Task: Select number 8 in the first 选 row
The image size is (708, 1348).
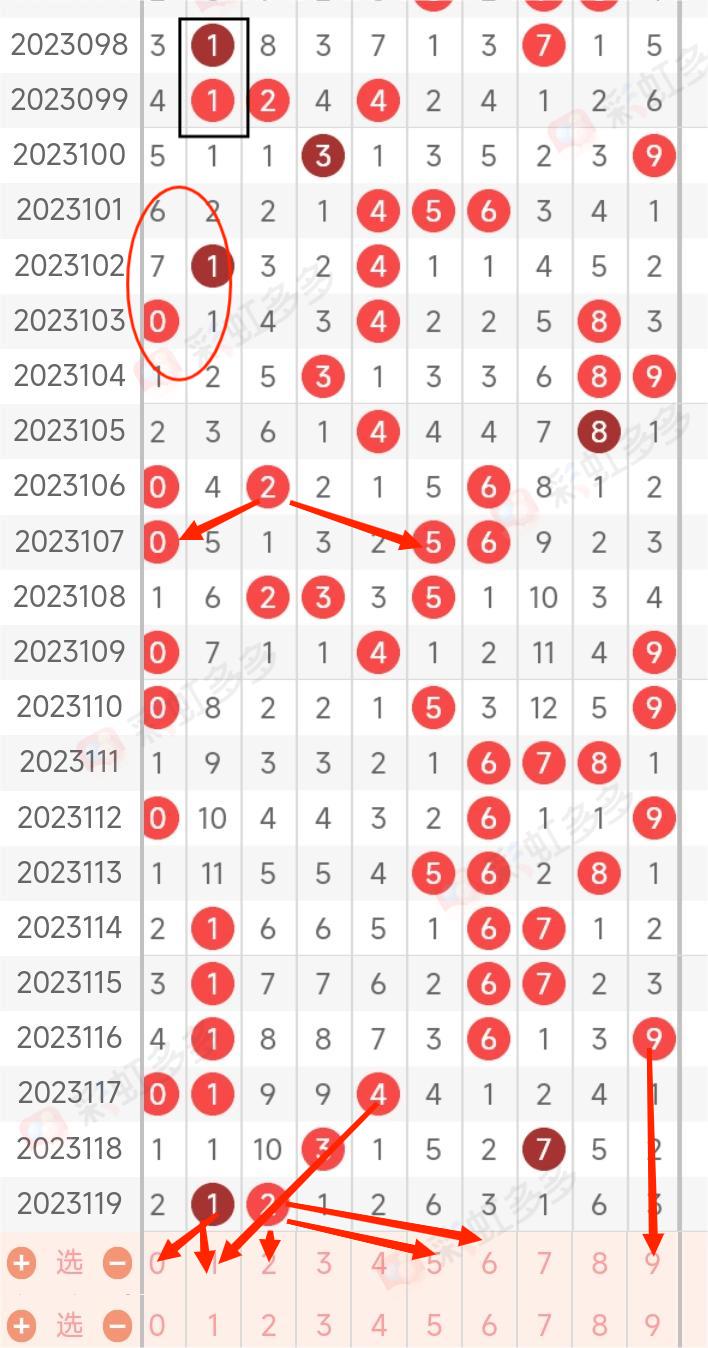Action: point(599,1264)
